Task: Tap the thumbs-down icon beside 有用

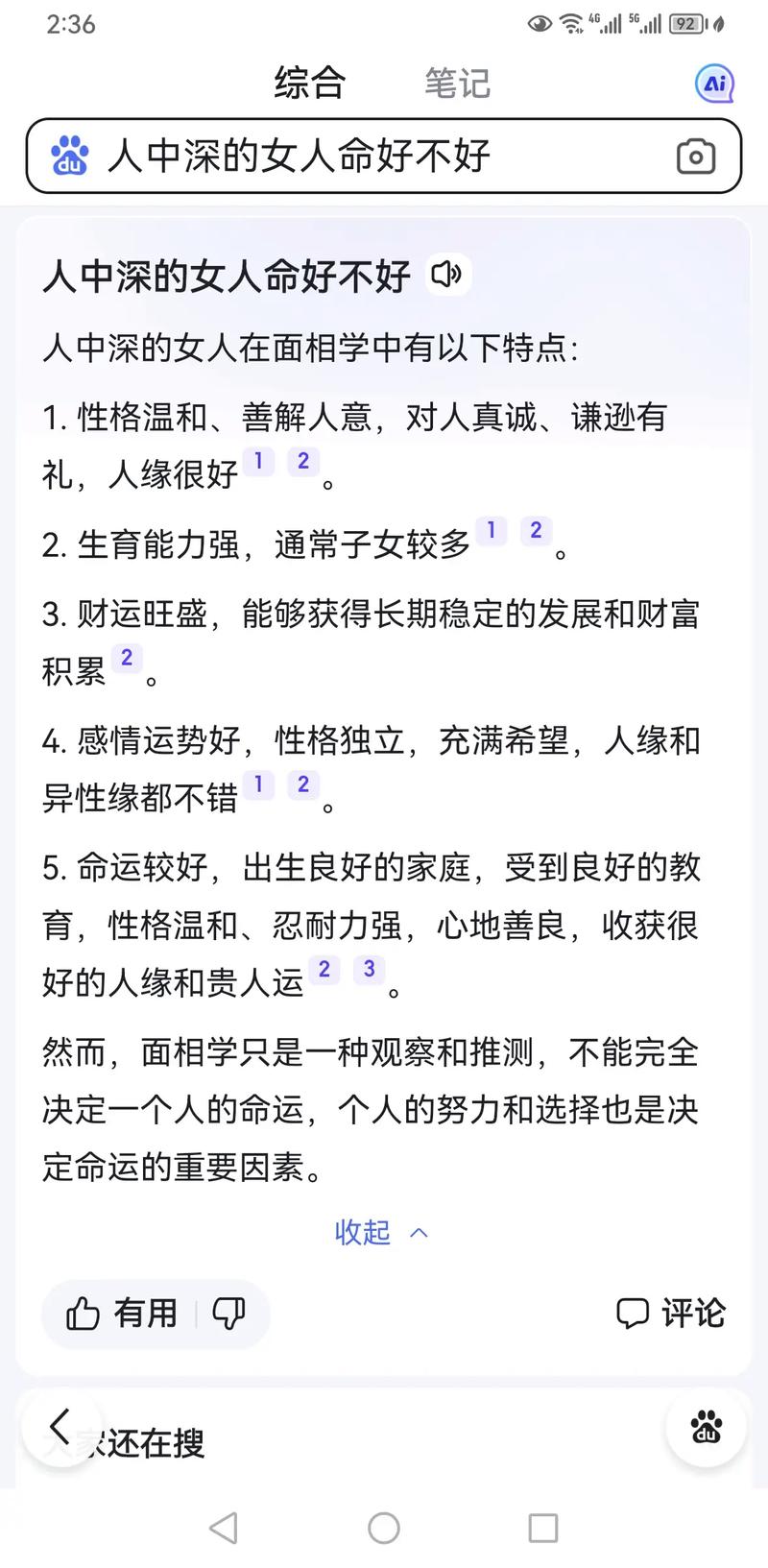Action: (x=228, y=1313)
